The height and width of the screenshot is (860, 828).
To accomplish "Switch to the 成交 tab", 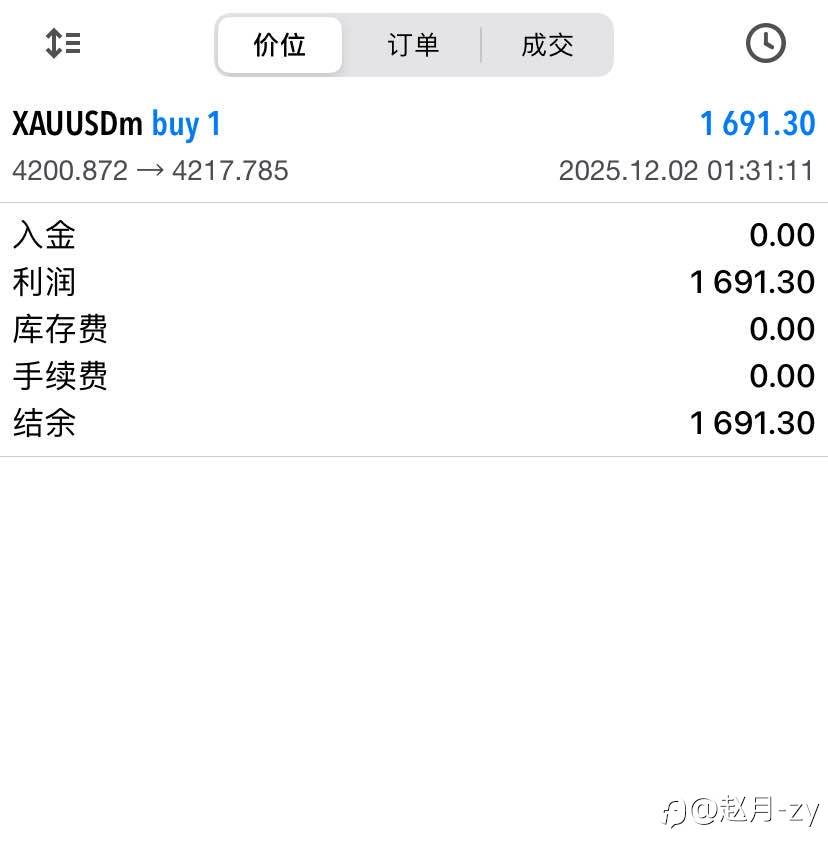I will 547,45.
